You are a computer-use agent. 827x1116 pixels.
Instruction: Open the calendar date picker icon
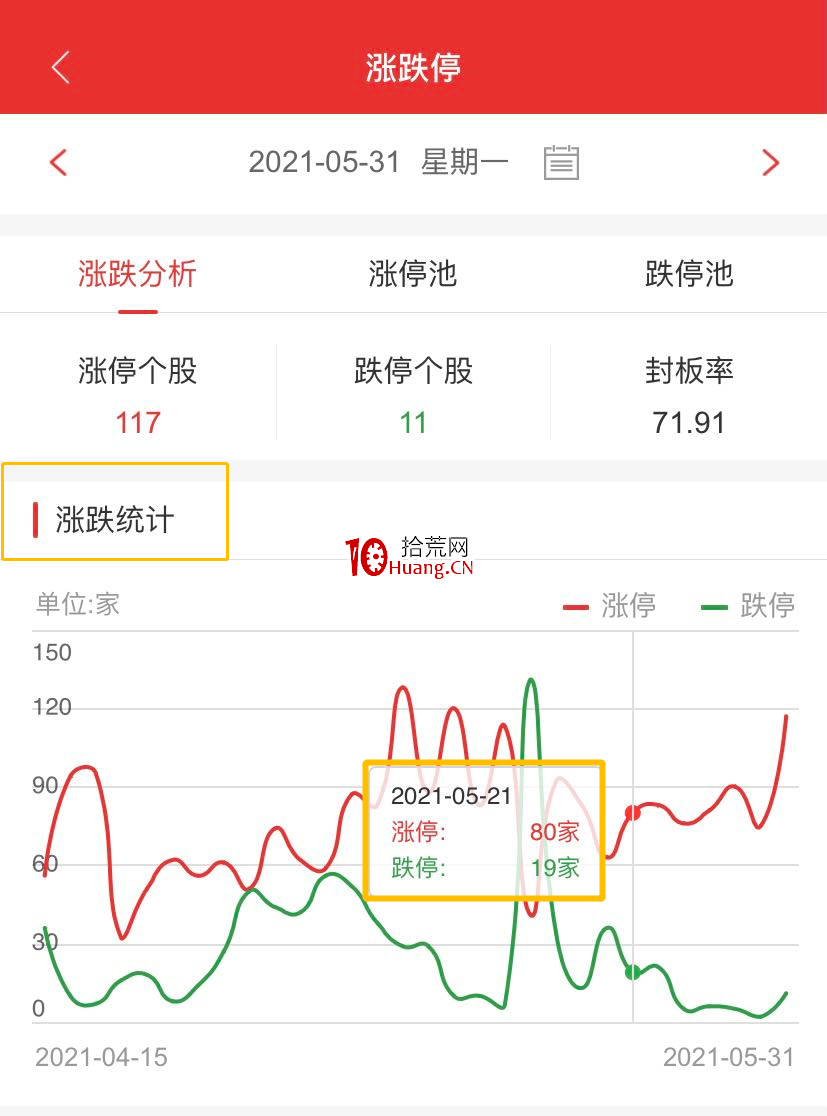(561, 163)
